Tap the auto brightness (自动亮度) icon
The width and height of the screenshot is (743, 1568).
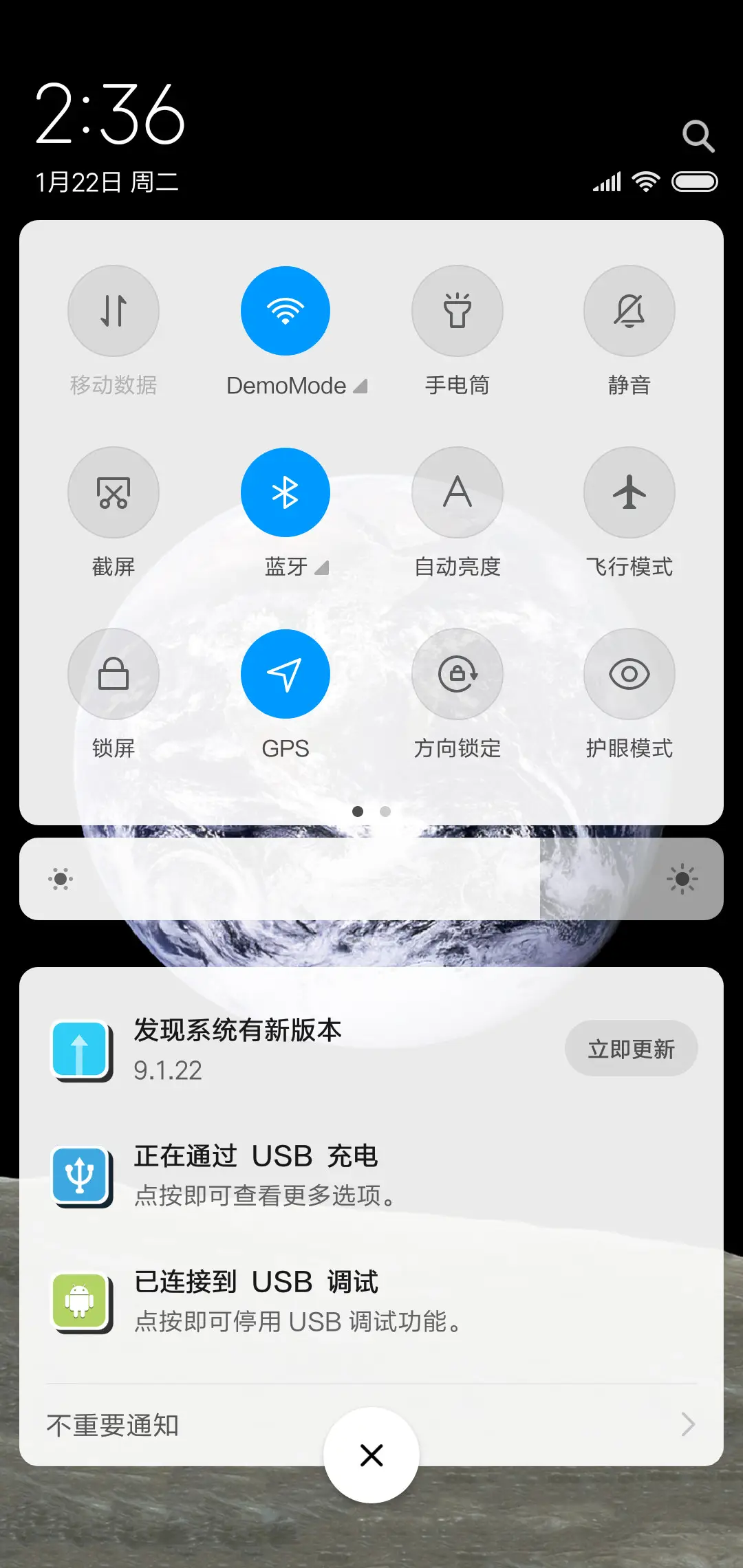click(x=457, y=492)
